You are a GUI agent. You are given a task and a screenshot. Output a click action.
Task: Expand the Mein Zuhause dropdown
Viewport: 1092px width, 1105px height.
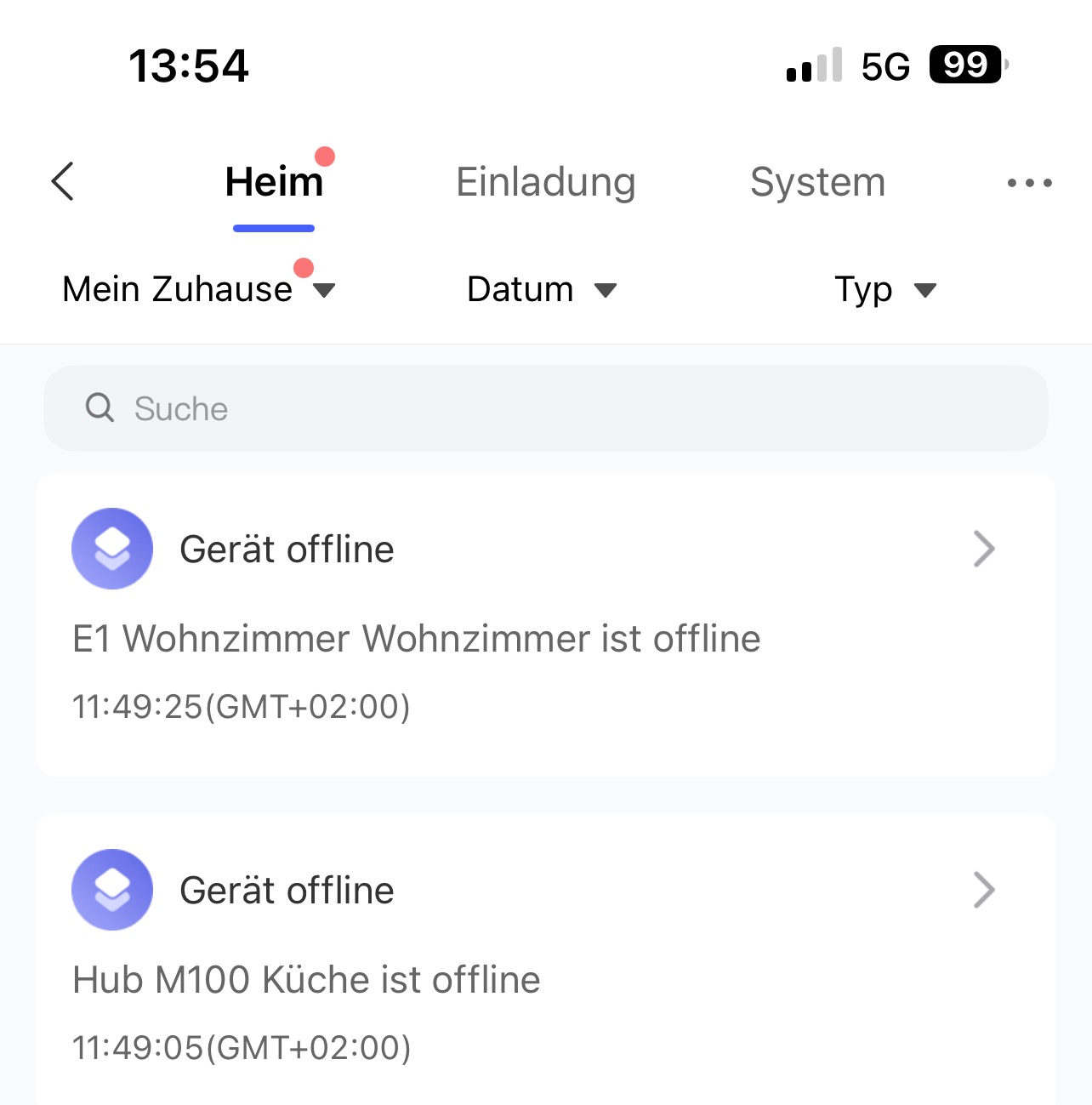199,289
